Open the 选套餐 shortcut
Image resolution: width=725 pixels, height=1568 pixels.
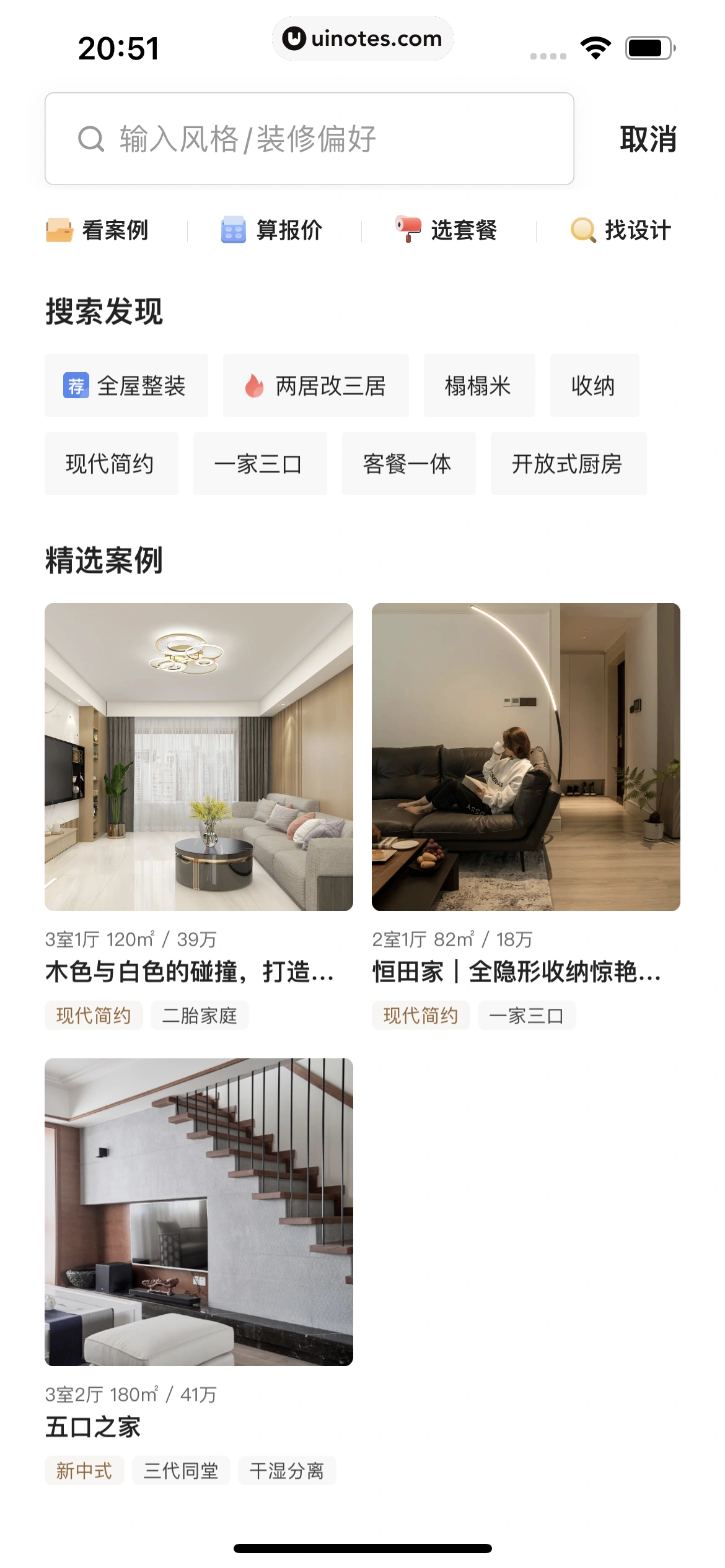point(447,230)
